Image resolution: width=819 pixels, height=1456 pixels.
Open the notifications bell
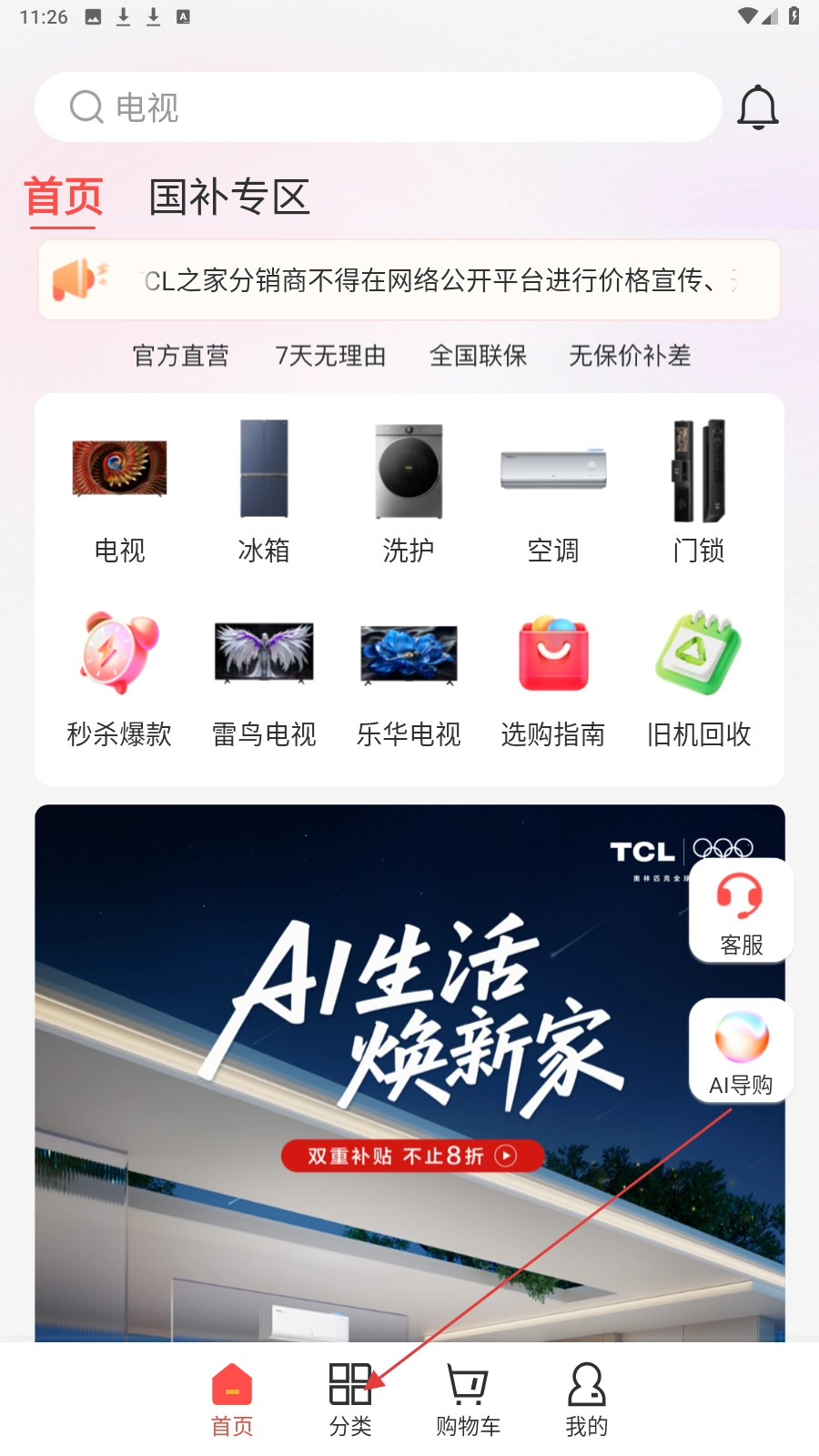coord(757,107)
